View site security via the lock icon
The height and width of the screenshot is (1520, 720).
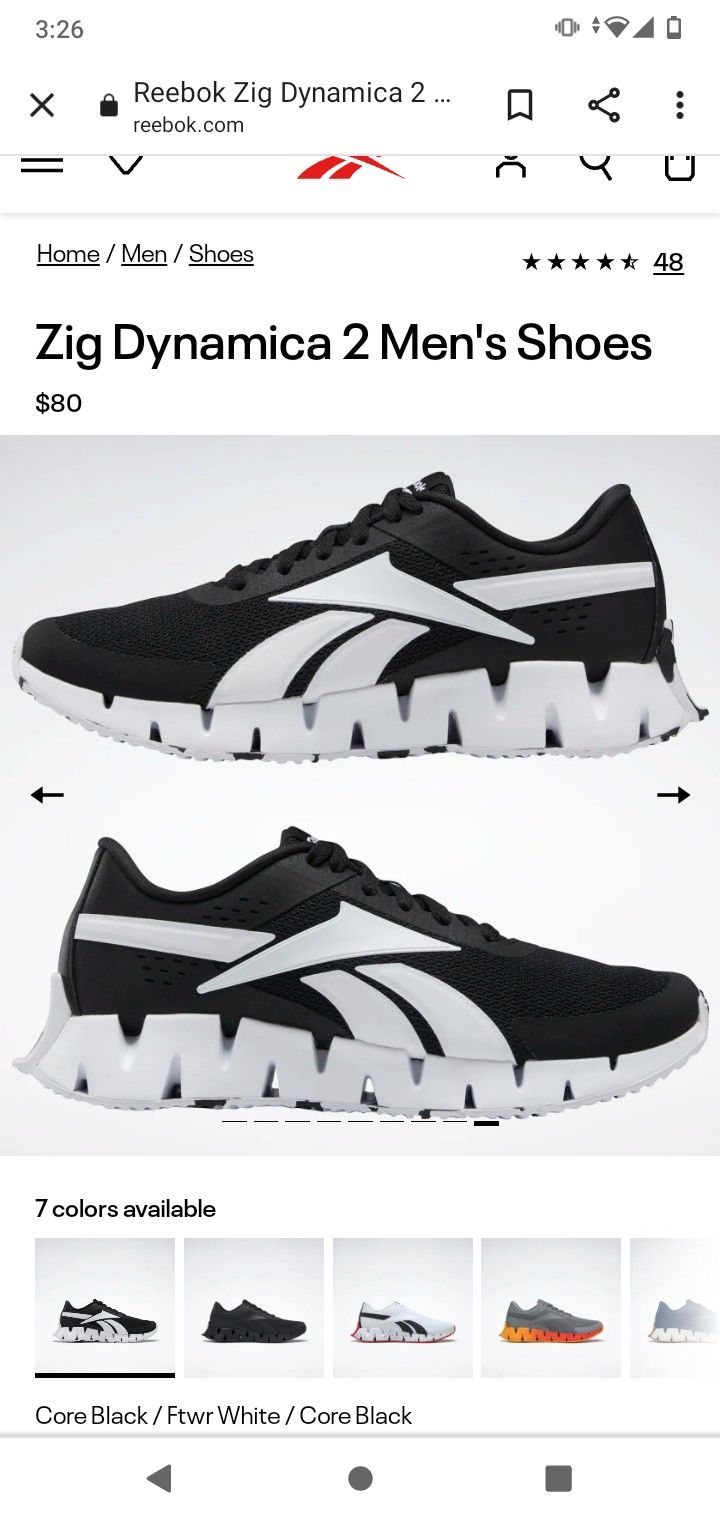[x=105, y=103]
